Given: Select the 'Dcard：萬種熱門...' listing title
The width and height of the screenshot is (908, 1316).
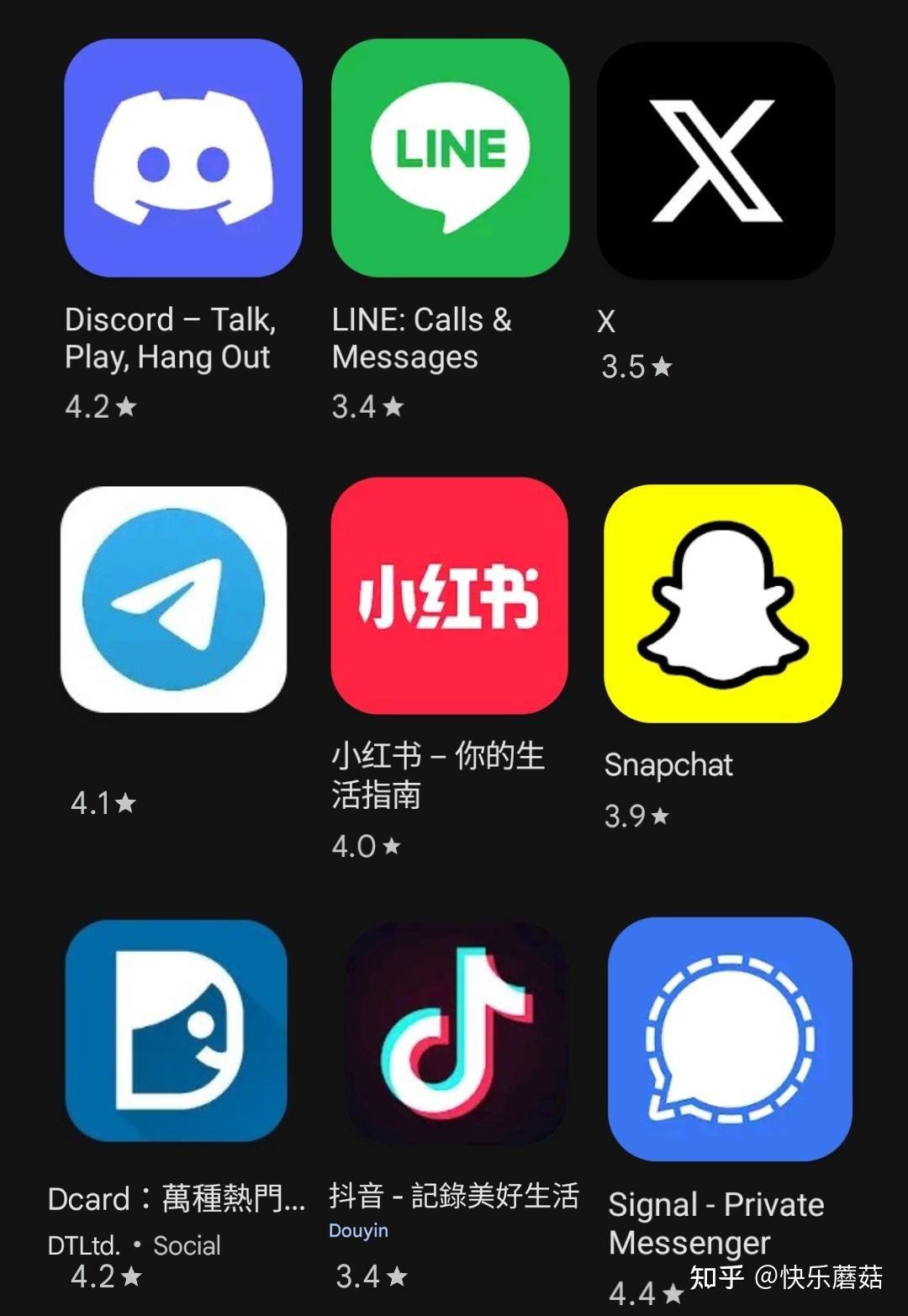Looking at the screenshot, I should pos(177,1200).
